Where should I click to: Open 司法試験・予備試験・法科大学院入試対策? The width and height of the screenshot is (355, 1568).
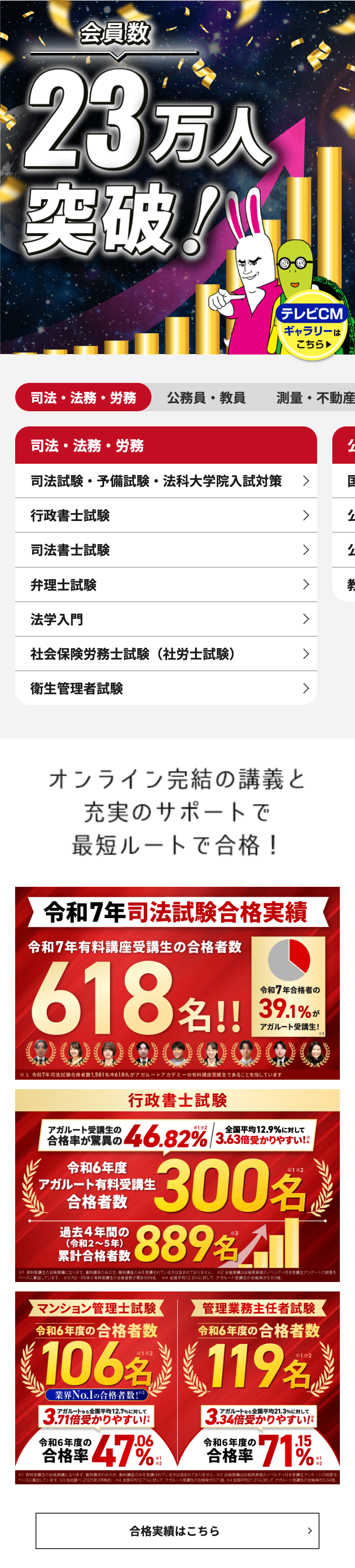click(x=166, y=481)
